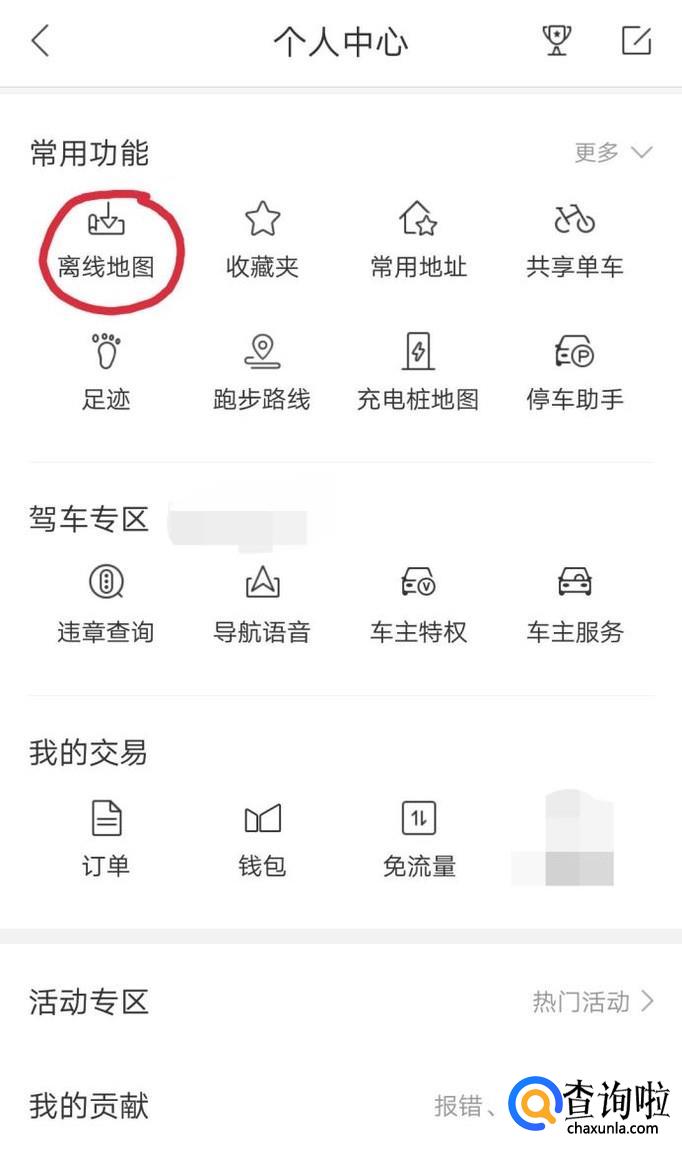Open 共享单车
Viewport: 682px width, 1159px height.
574,240
